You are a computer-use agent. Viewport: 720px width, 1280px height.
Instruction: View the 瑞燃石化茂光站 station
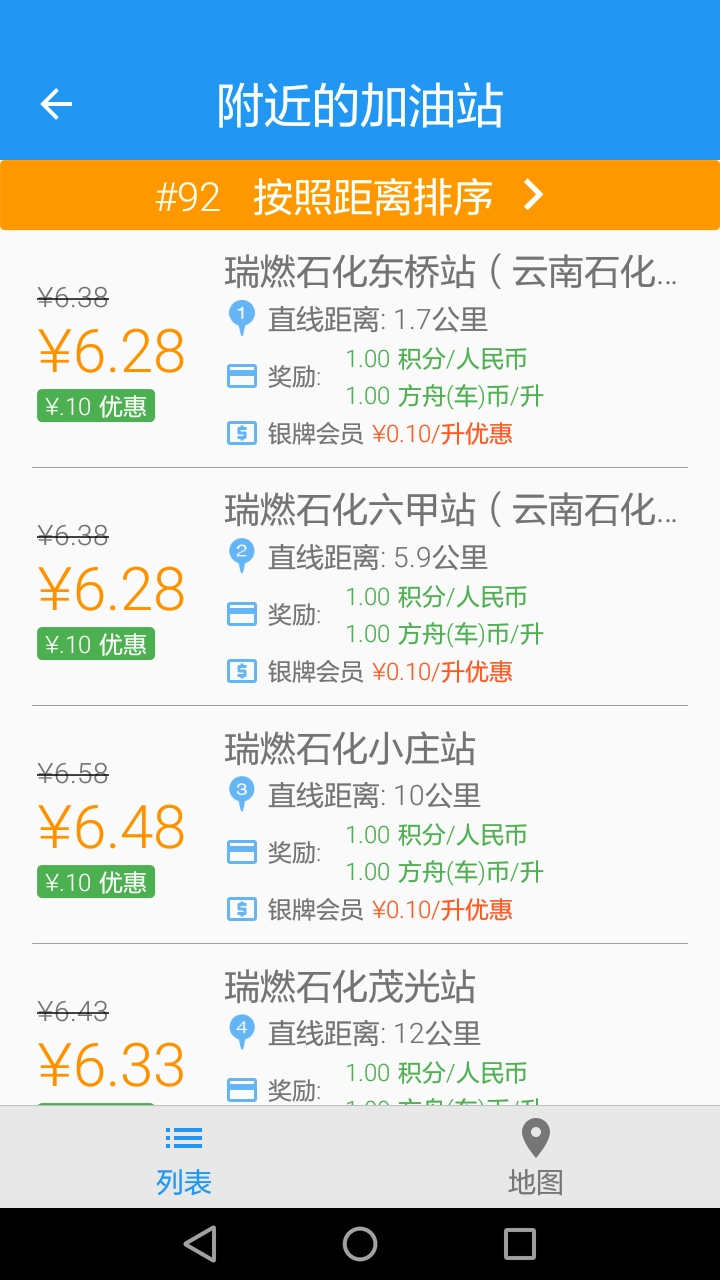tap(350, 986)
